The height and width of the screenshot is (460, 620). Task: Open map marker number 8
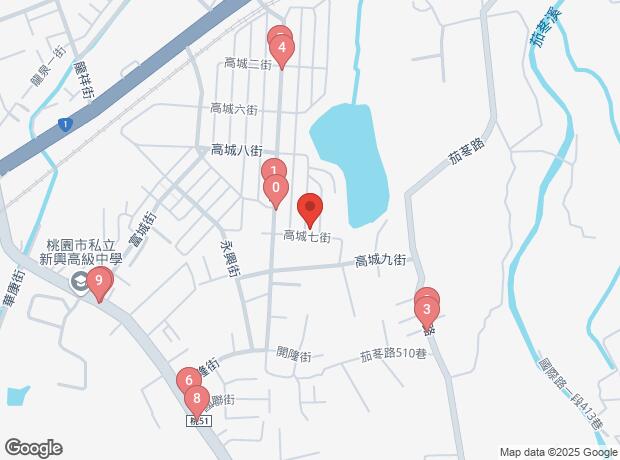coord(197,399)
